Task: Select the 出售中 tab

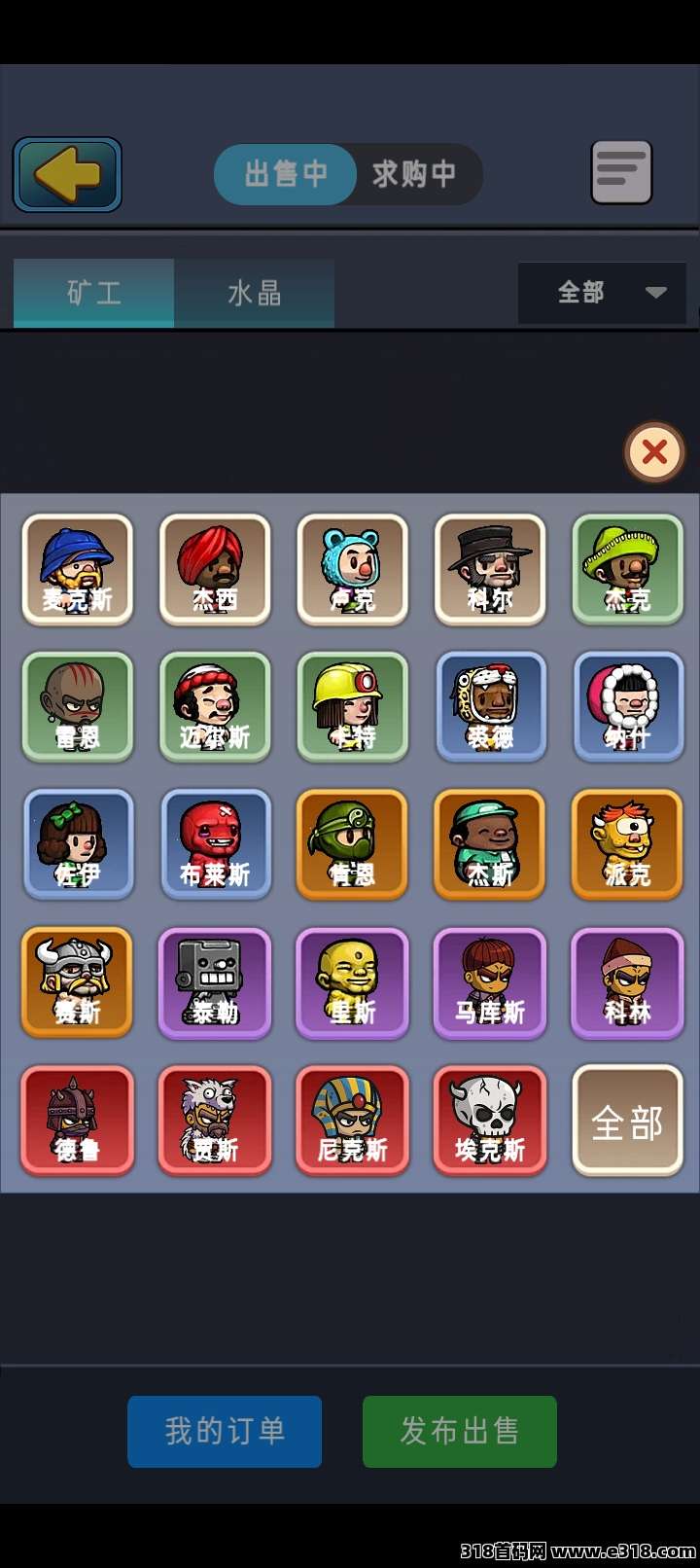Action: [285, 174]
